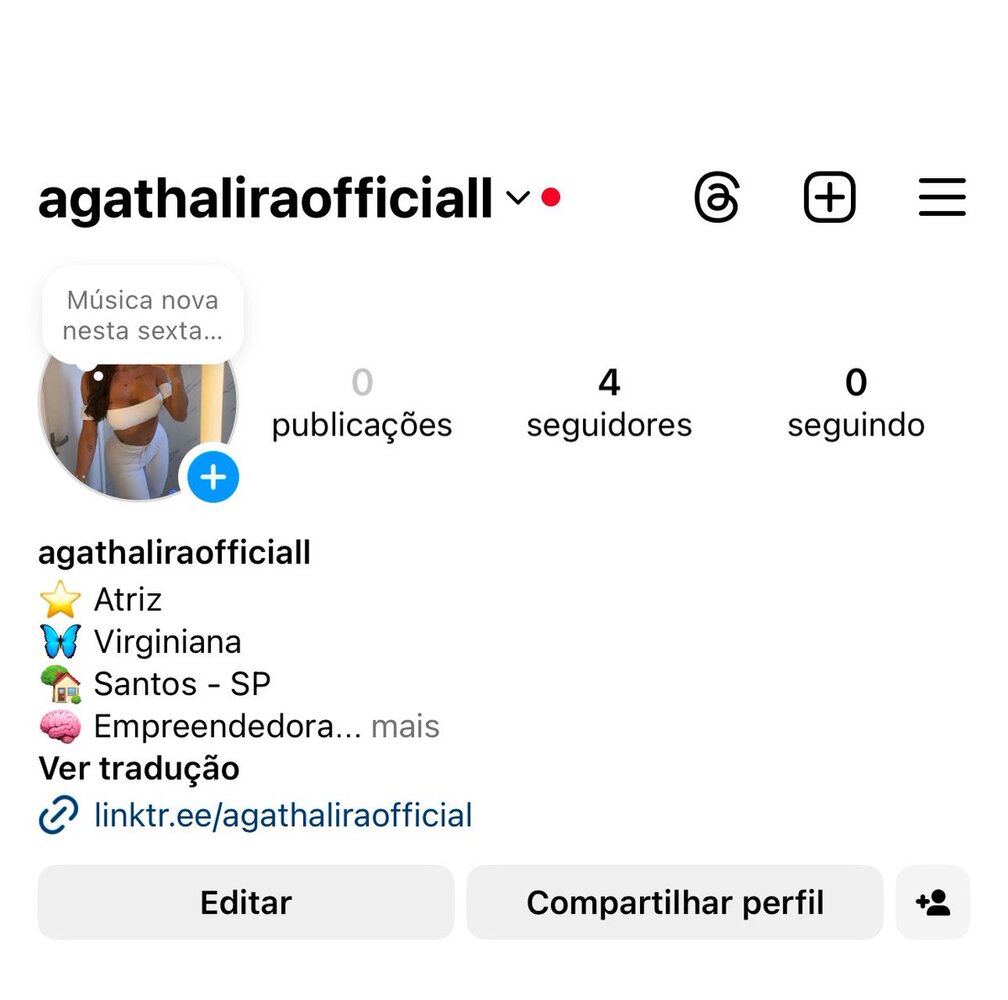Open the profile picture
Viewport: 1008px width, 1000px height.
point(120,430)
